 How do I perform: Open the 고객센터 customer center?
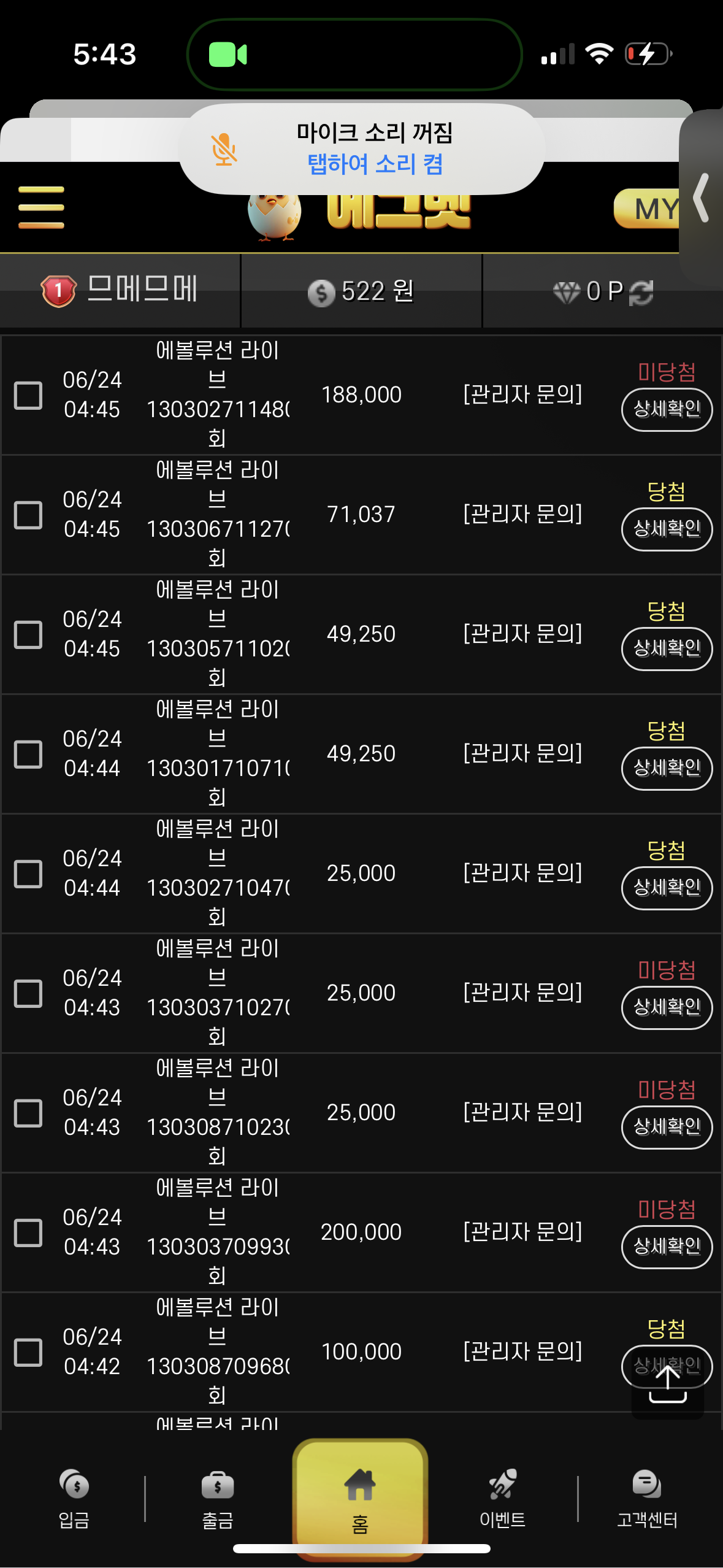point(647,1499)
